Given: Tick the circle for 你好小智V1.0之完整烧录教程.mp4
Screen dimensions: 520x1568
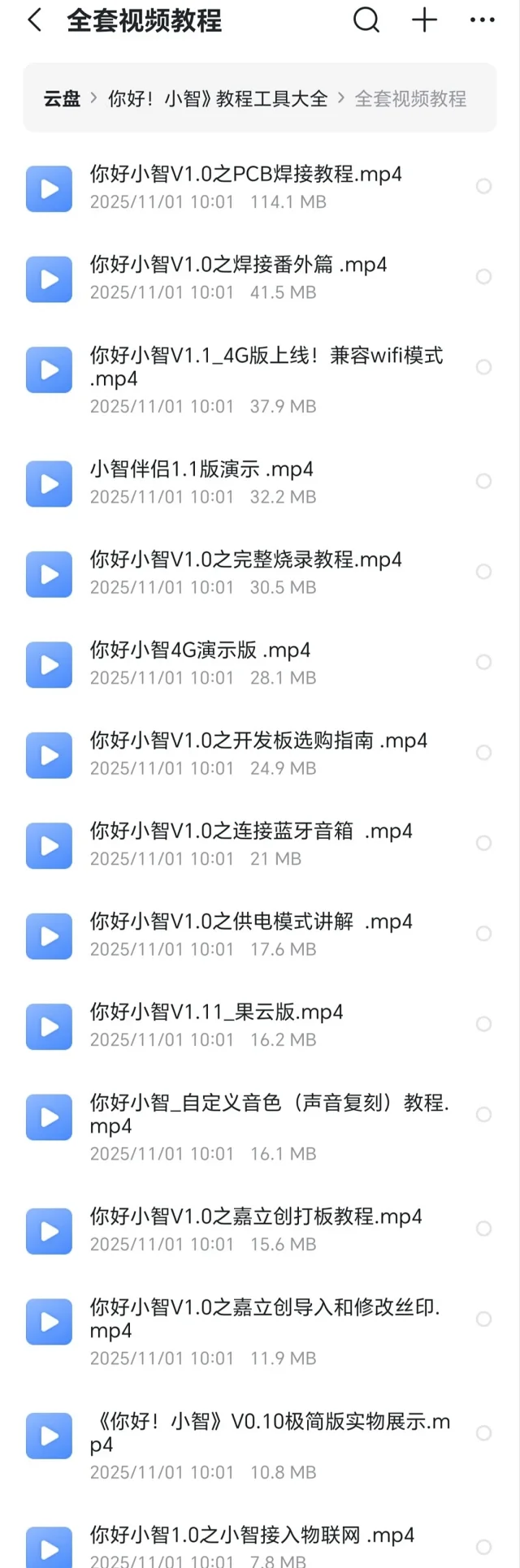Looking at the screenshot, I should pos(483,572).
